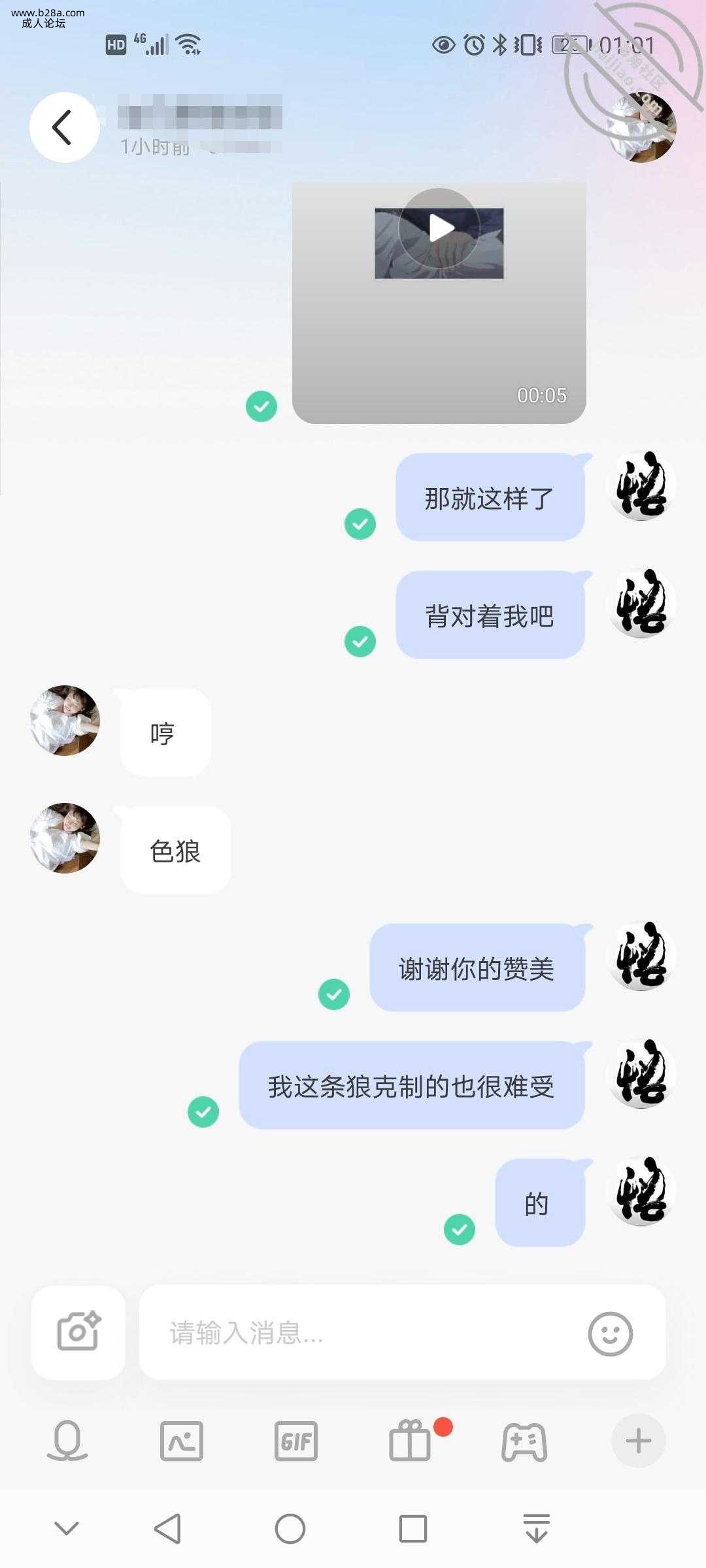Tap the system home button
The image size is (706, 1568).
pyautogui.click(x=290, y=1529)
